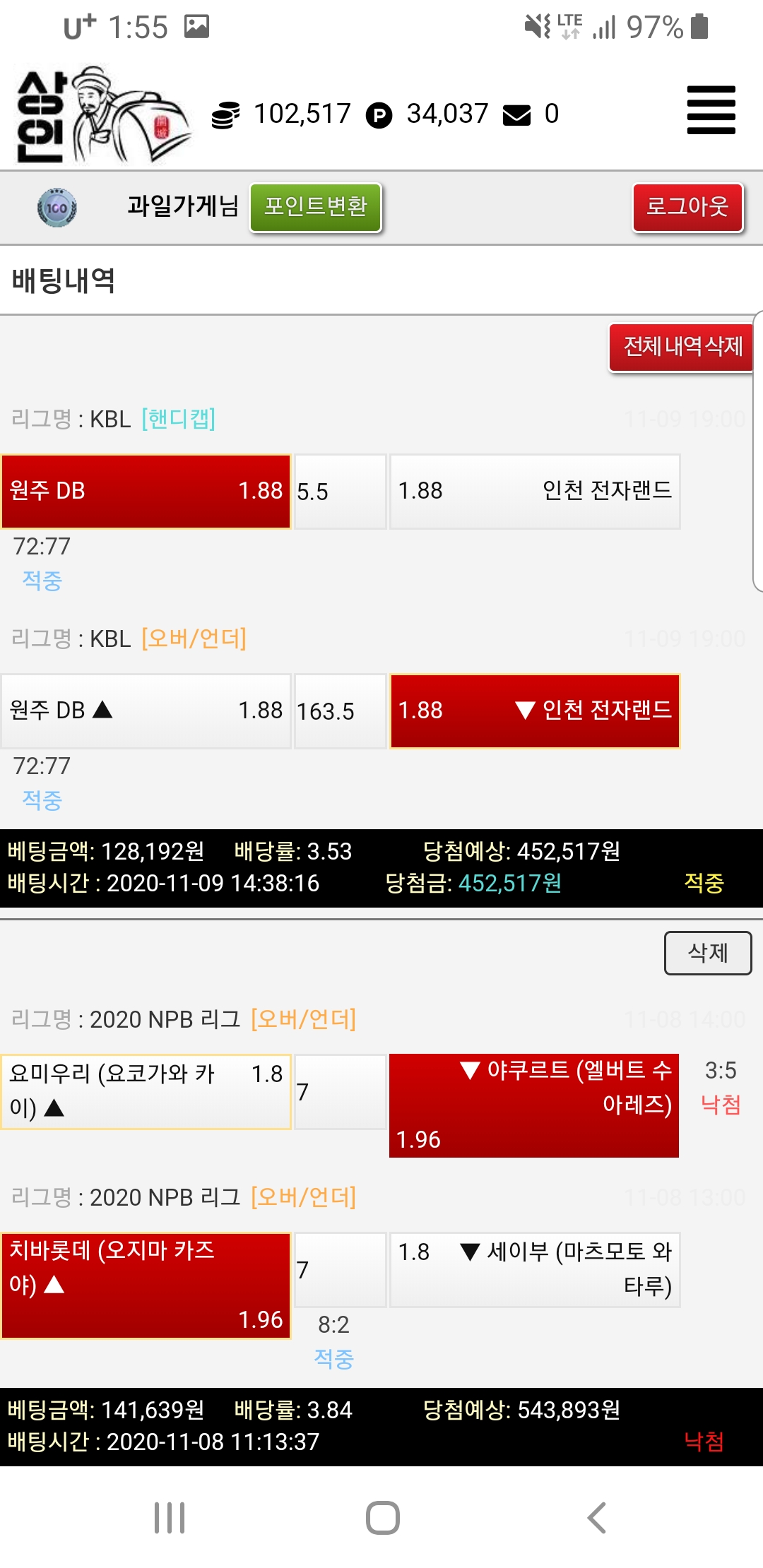Viewport: 763px width, 1568px height.
Task: Open the message envelope icon
Action: [516, 114]
